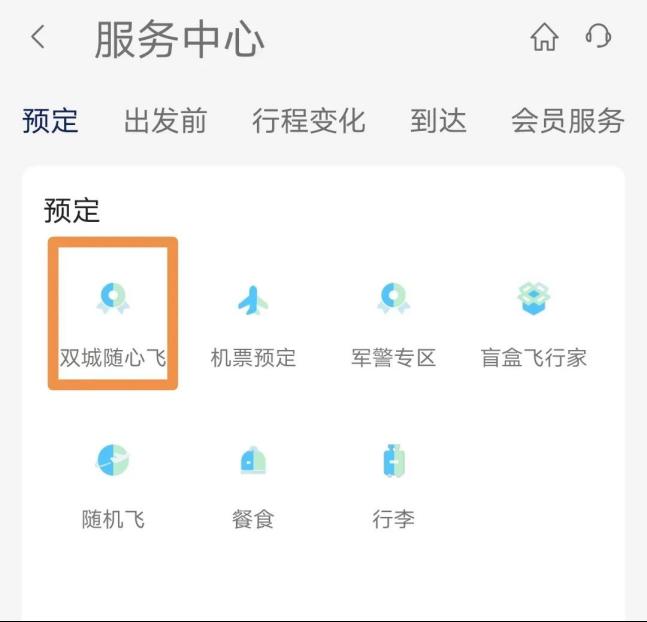Open 行李 baggage service
This screenshot has height=622, width=647.
pyautogui.click(x=393, y=482)
